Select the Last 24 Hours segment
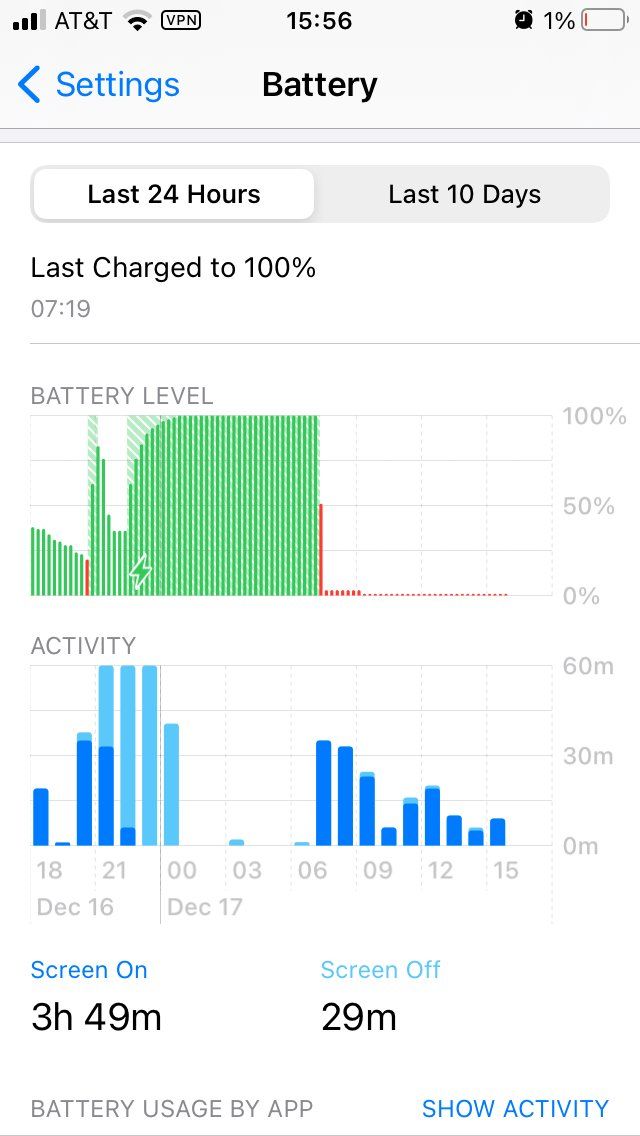This screenshot has height=1136, width=640. pos(174,194)
